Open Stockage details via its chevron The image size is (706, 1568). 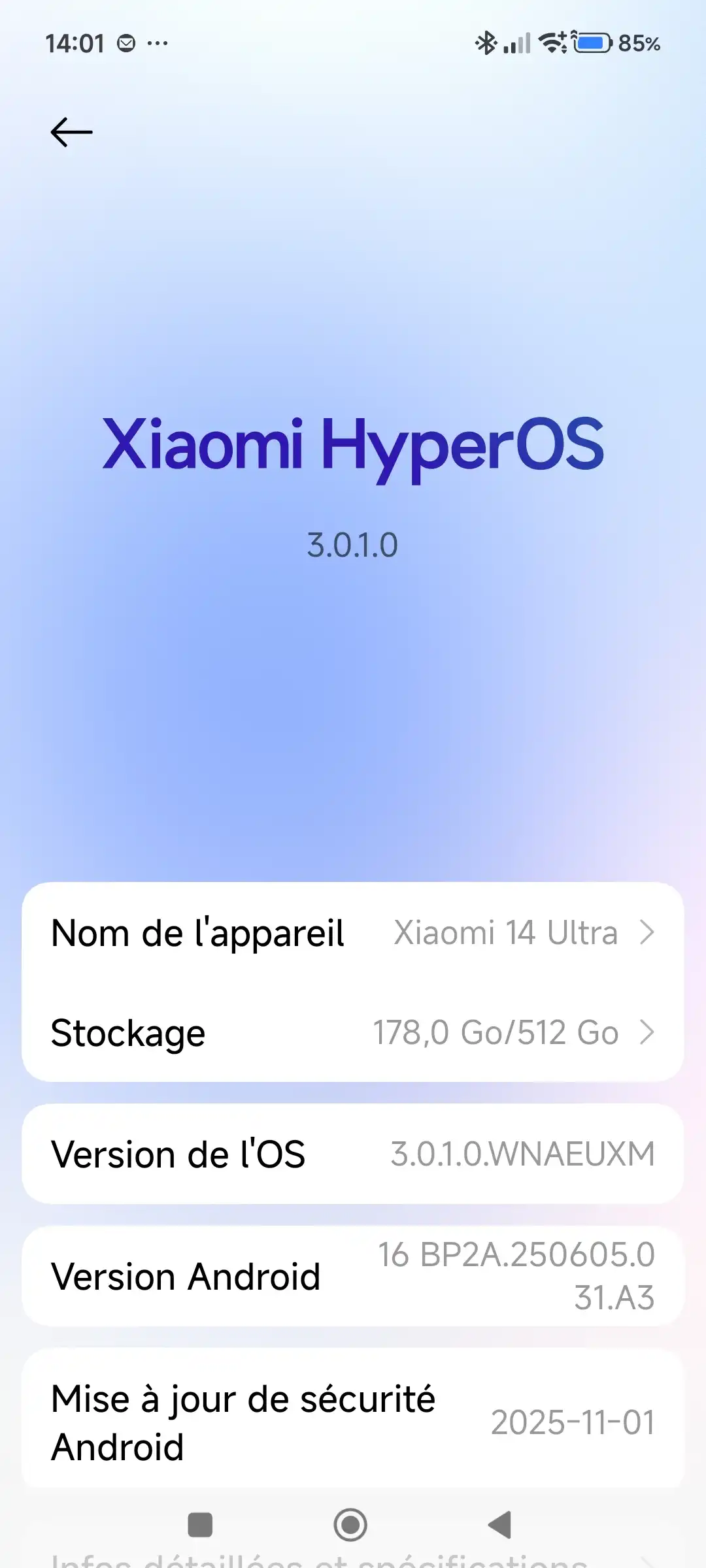pos(649,1033)
